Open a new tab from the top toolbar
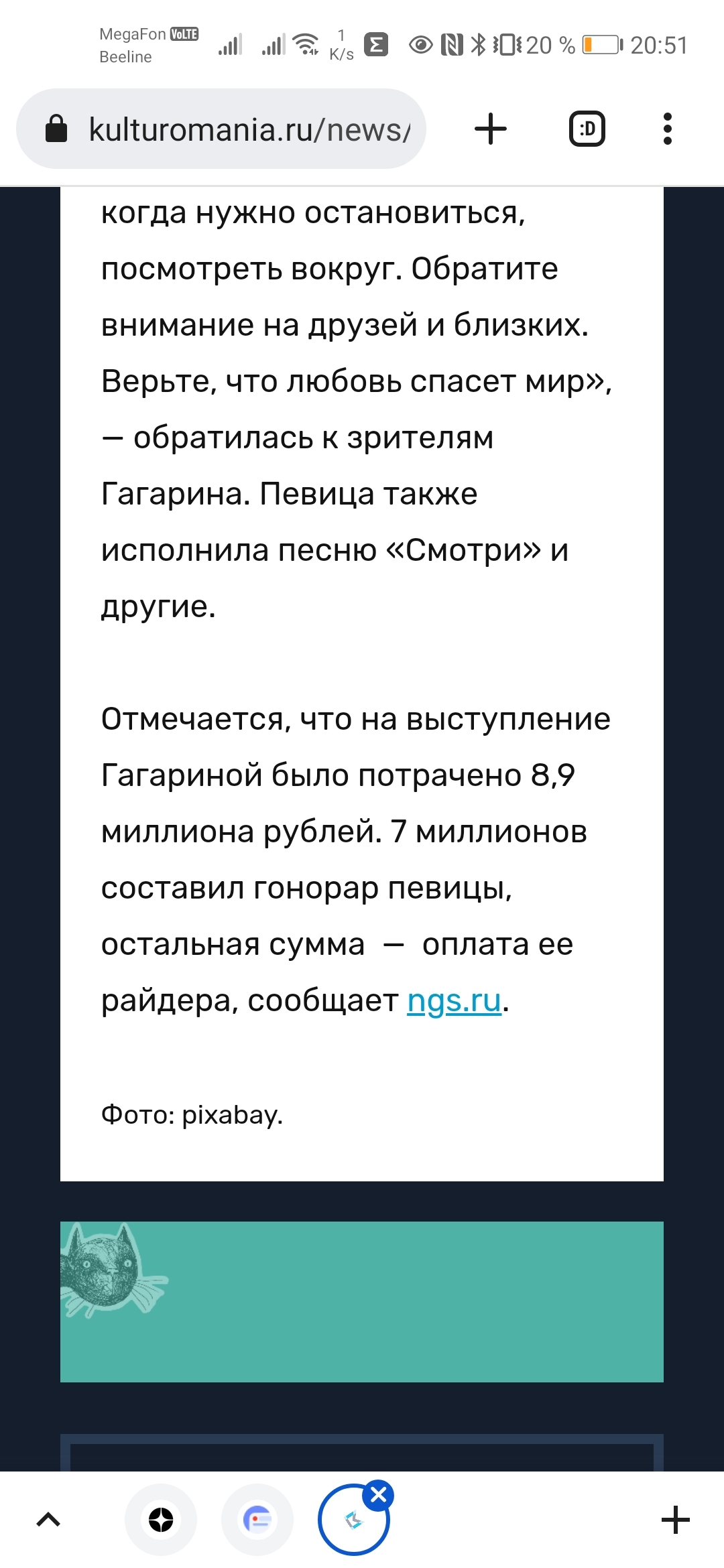 pyautogui.click(x=491, y=129)
